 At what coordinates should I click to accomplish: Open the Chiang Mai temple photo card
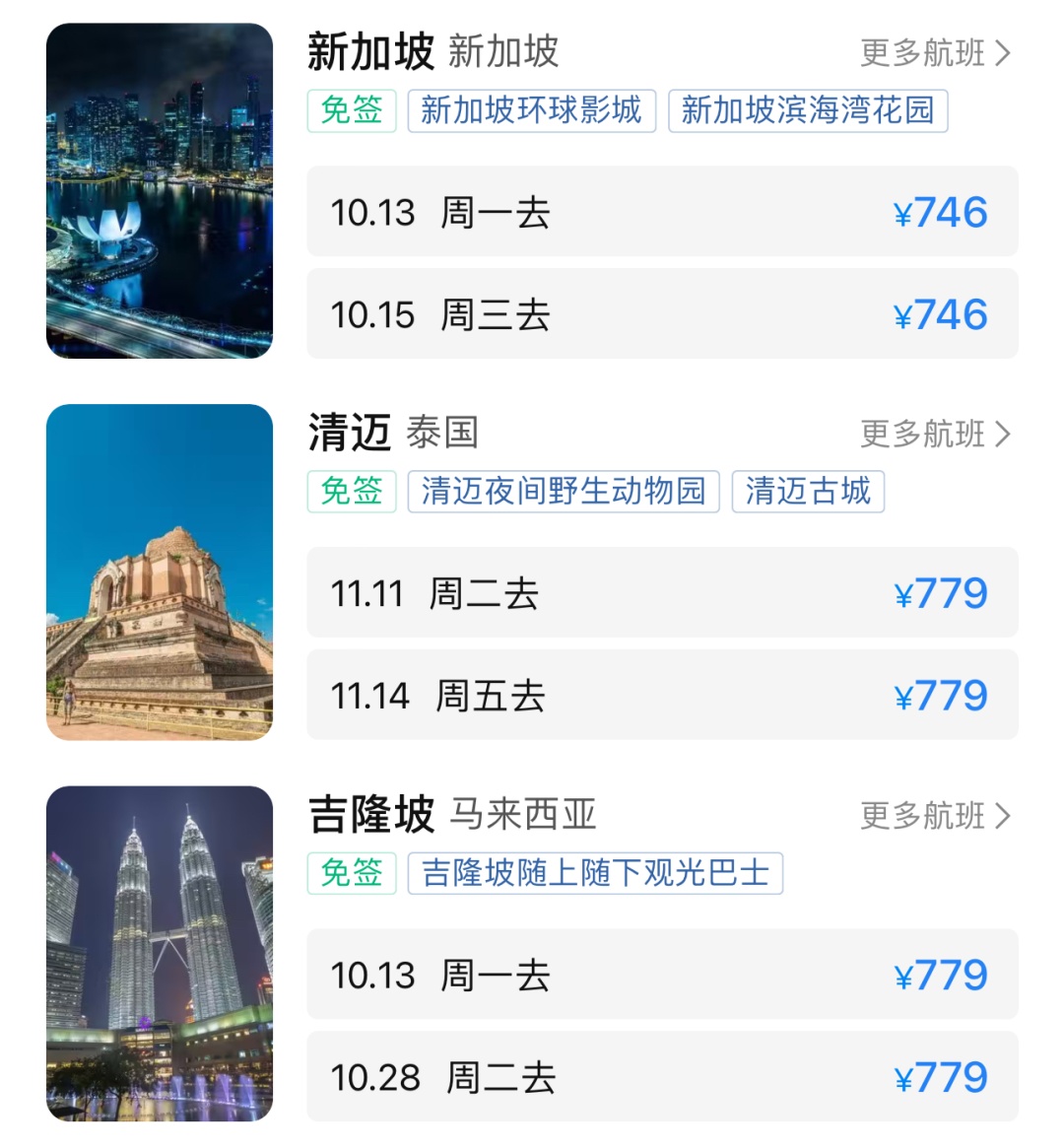pyautogui.click(x=160, y=572)
